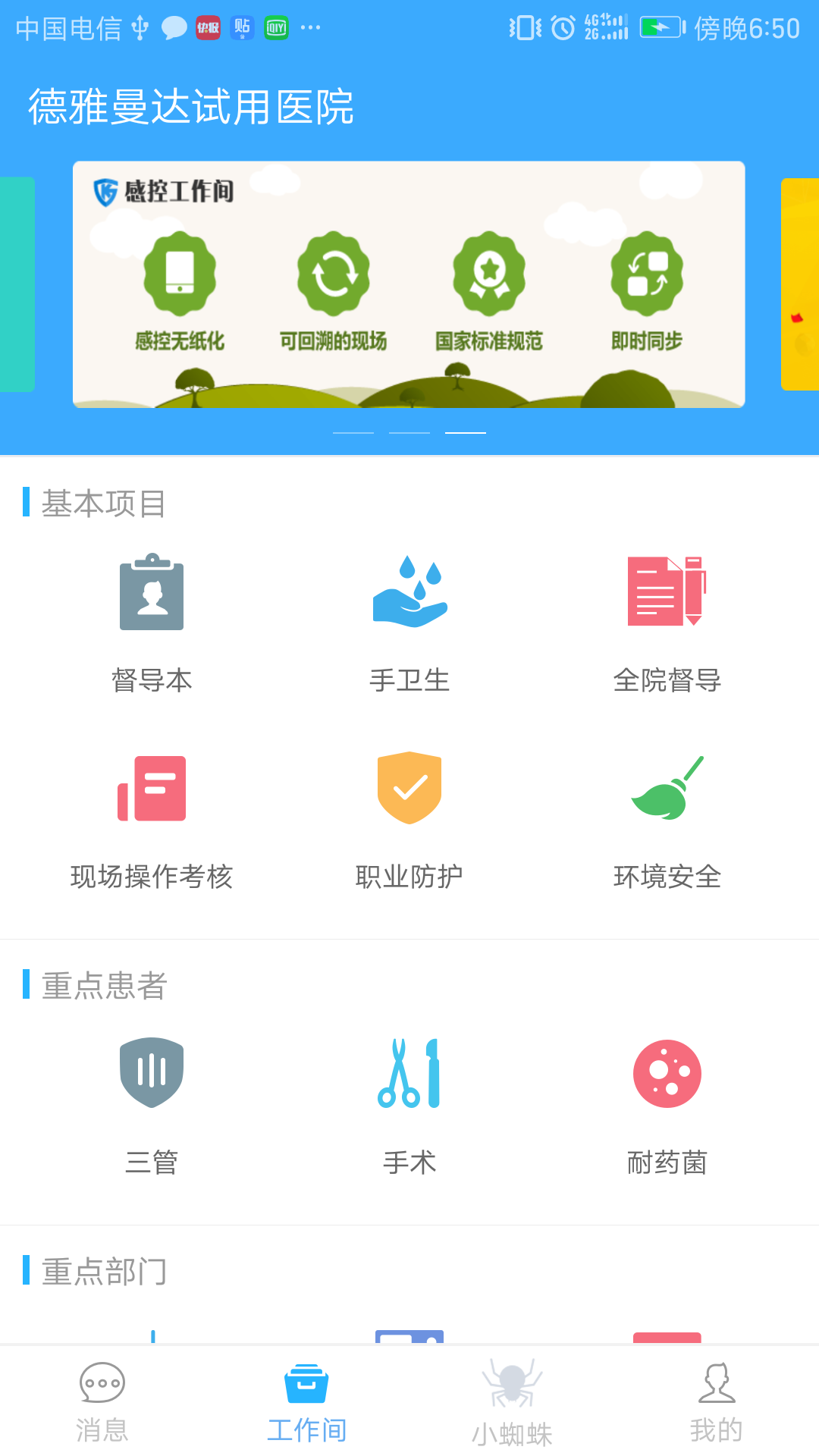Select the 三管 shield icon under 重点患者

coord(152,1073)
